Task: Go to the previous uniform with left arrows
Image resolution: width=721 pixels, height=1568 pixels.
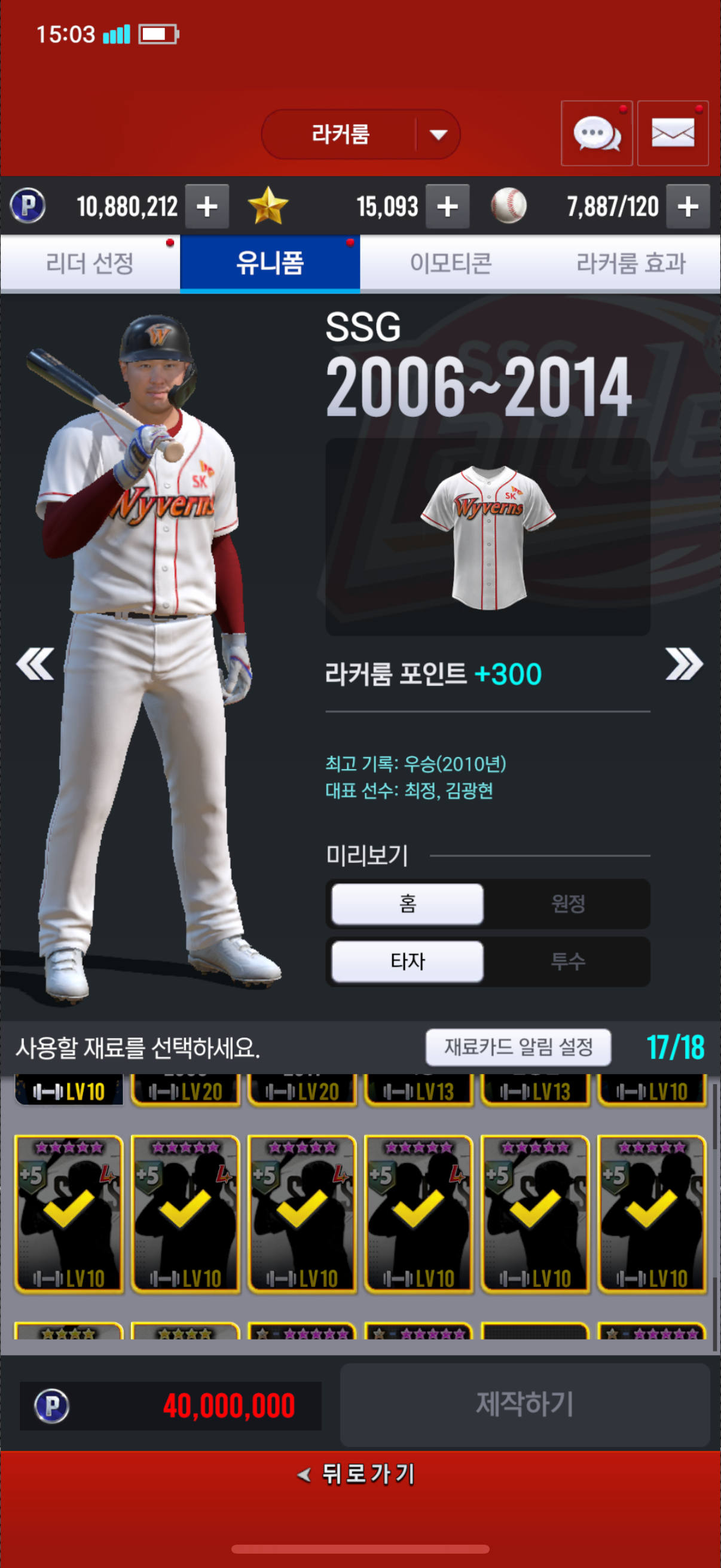Action: tap(35, 663)
